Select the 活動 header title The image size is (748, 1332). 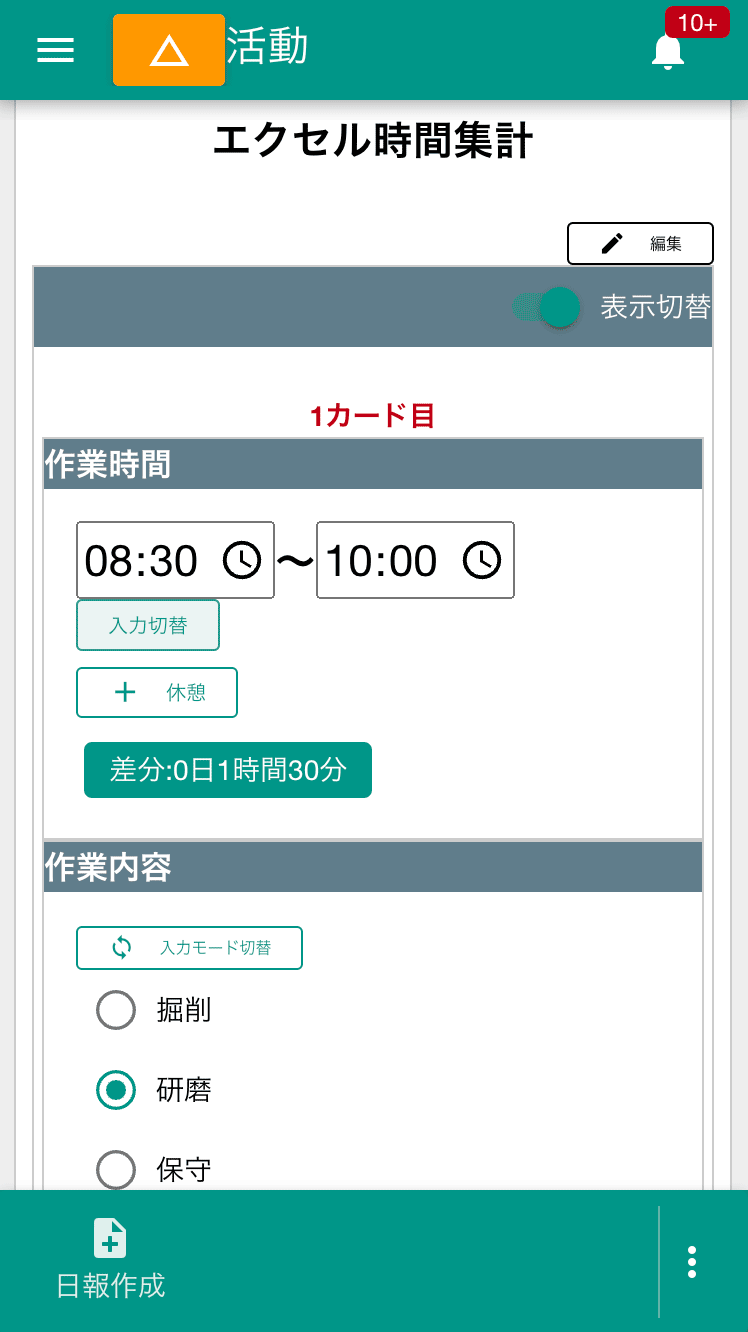(x=271, y=47)
